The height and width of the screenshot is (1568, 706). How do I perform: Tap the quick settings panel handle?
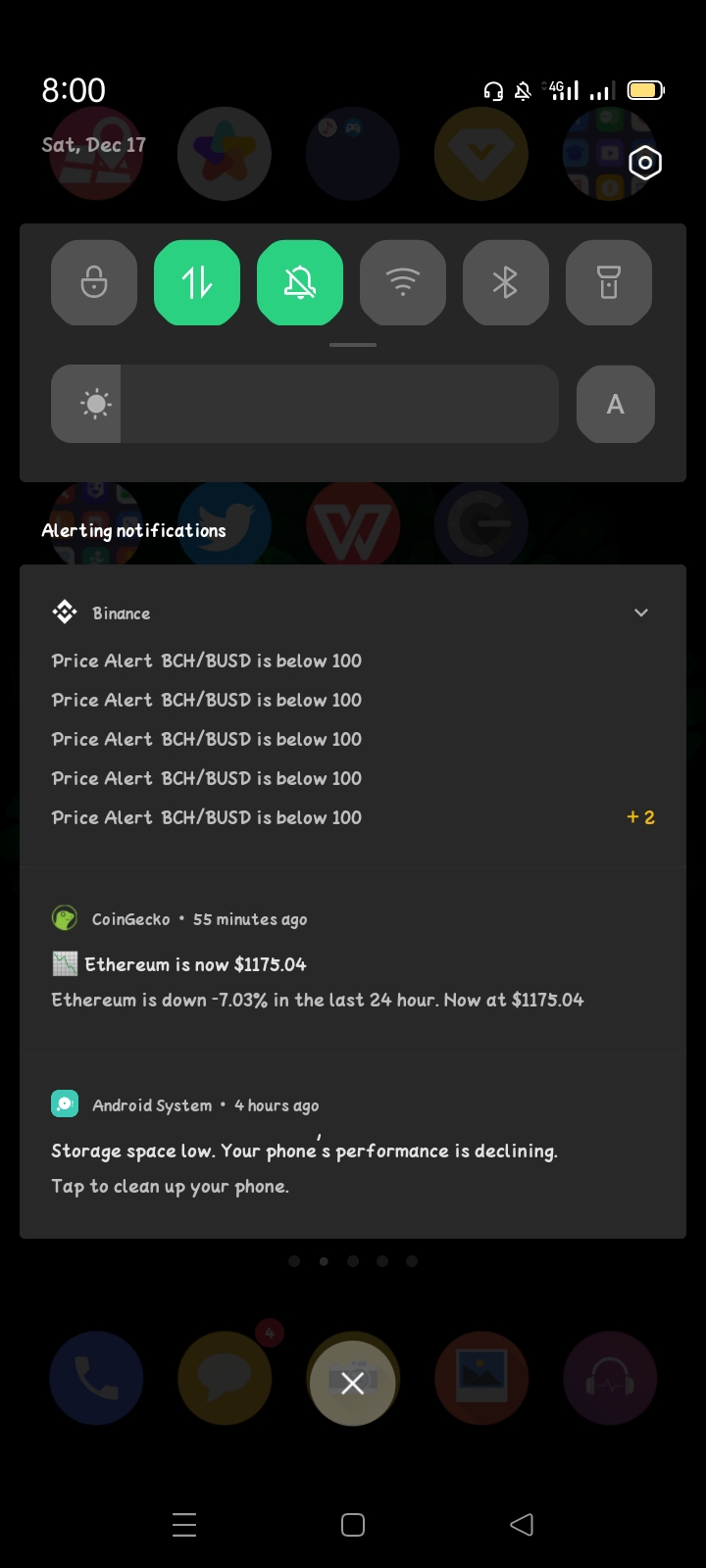[x=353, y=345]
